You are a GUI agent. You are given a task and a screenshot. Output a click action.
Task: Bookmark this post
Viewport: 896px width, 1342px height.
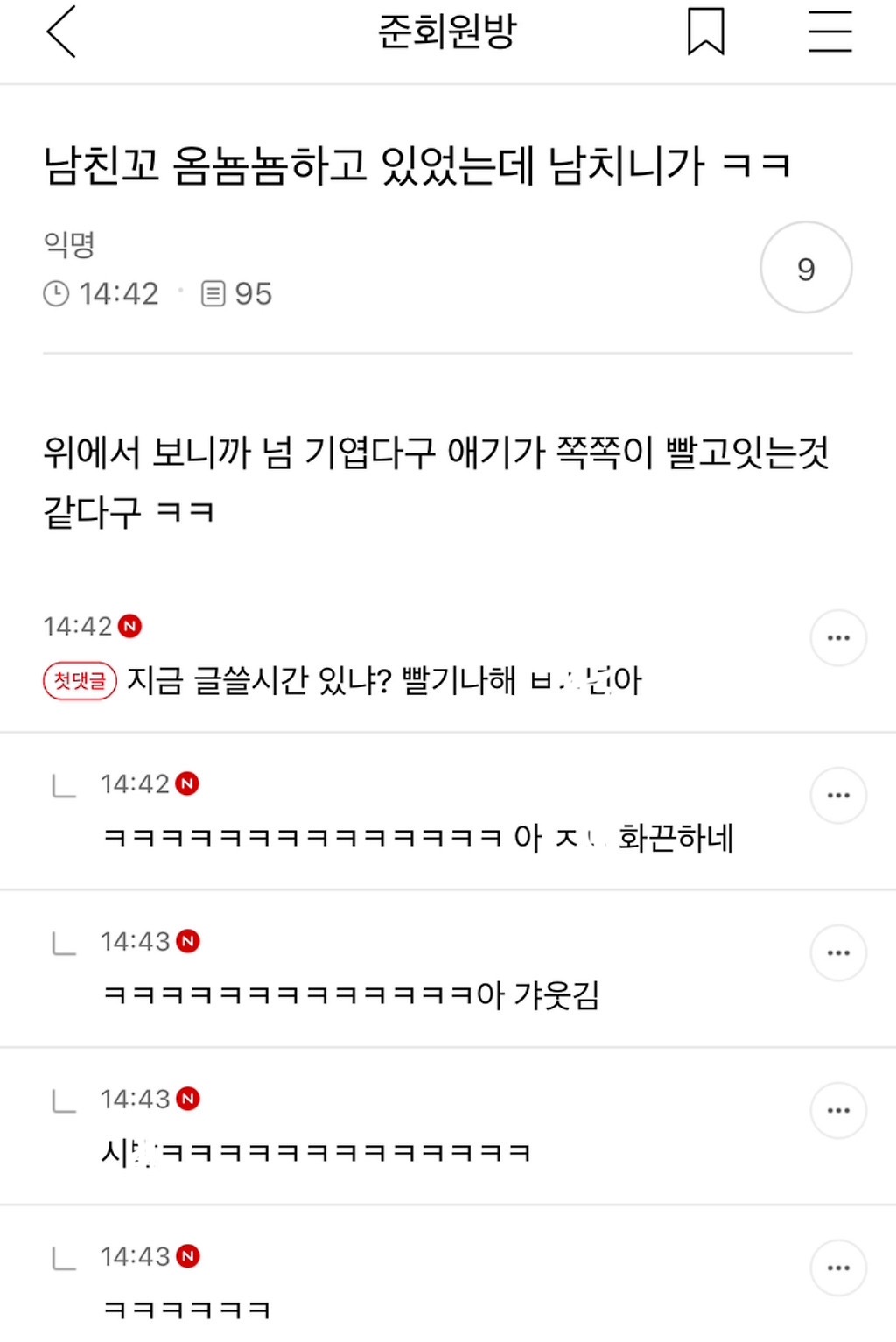tap(705, 32)
